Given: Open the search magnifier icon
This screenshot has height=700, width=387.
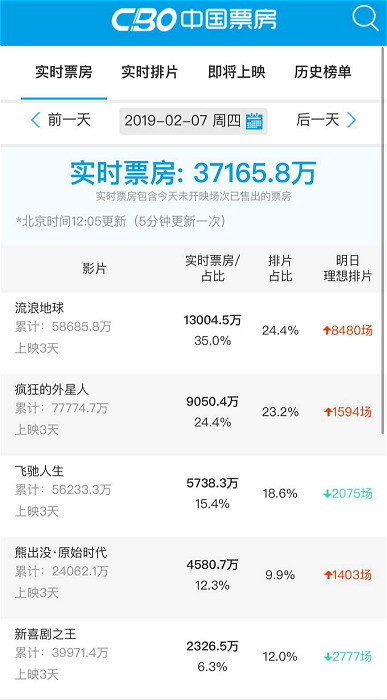Looking at the screenshot, I should (x=365, y=19).
